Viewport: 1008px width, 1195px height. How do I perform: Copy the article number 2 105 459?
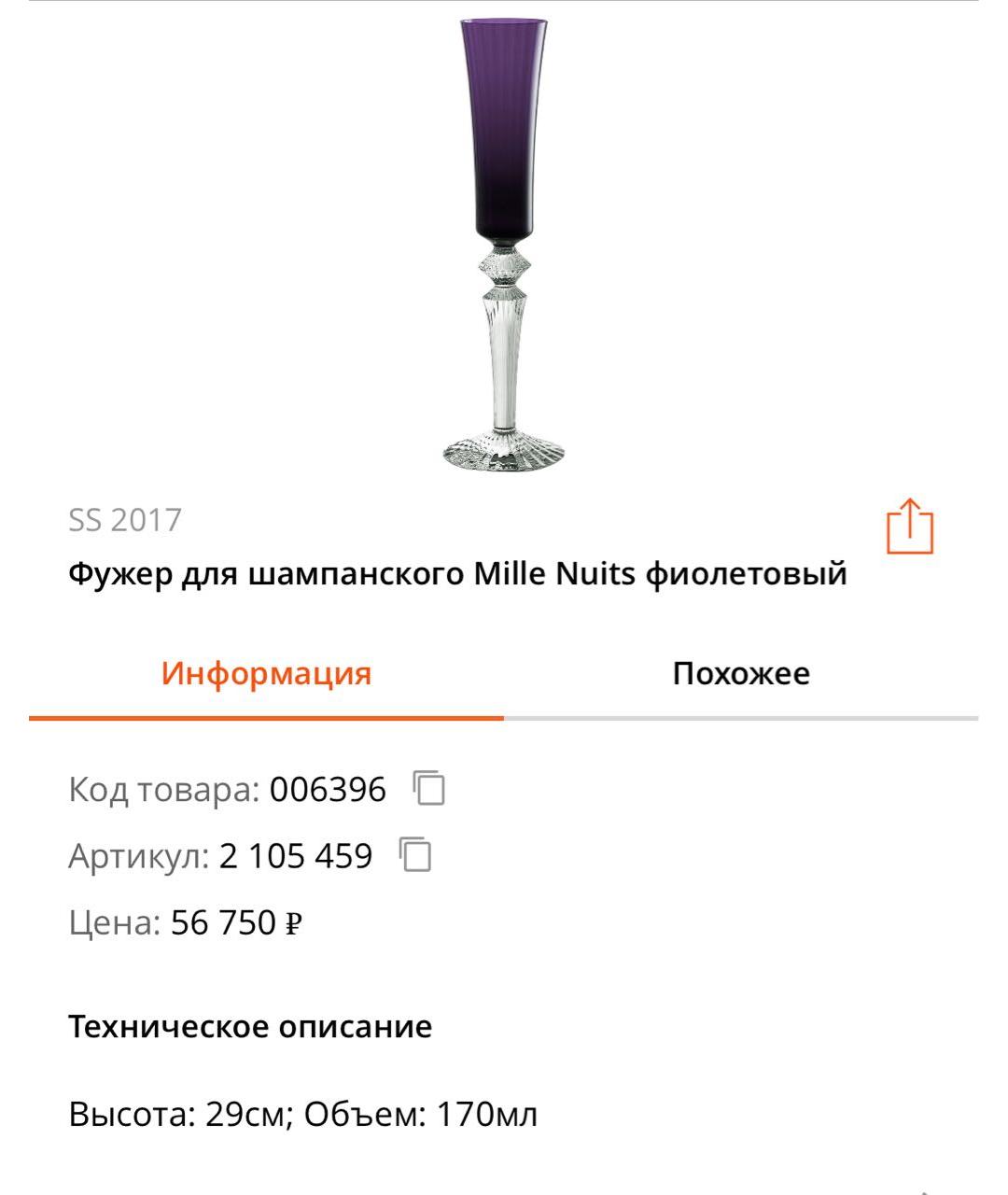(415, 854)
